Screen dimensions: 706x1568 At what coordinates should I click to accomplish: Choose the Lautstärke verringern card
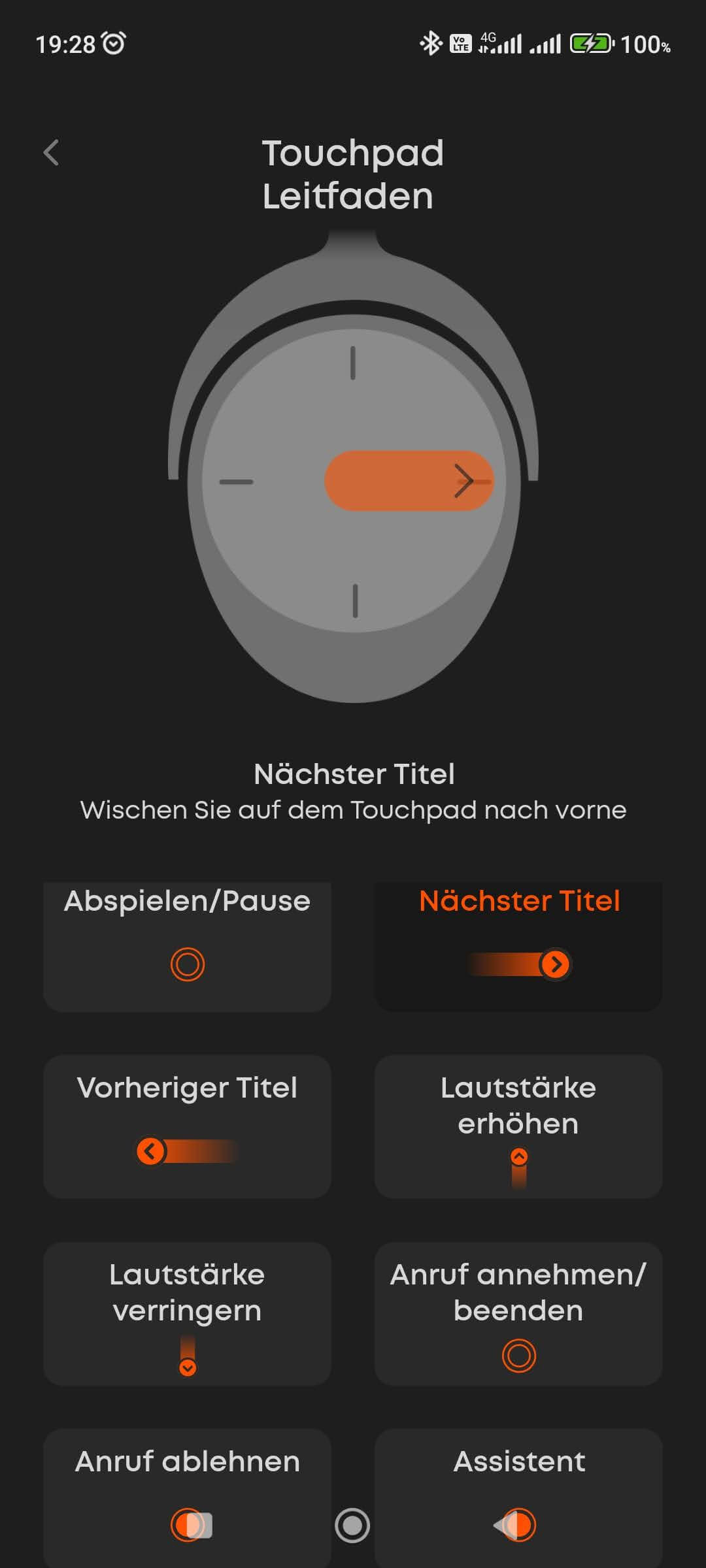pos(187,1313)
